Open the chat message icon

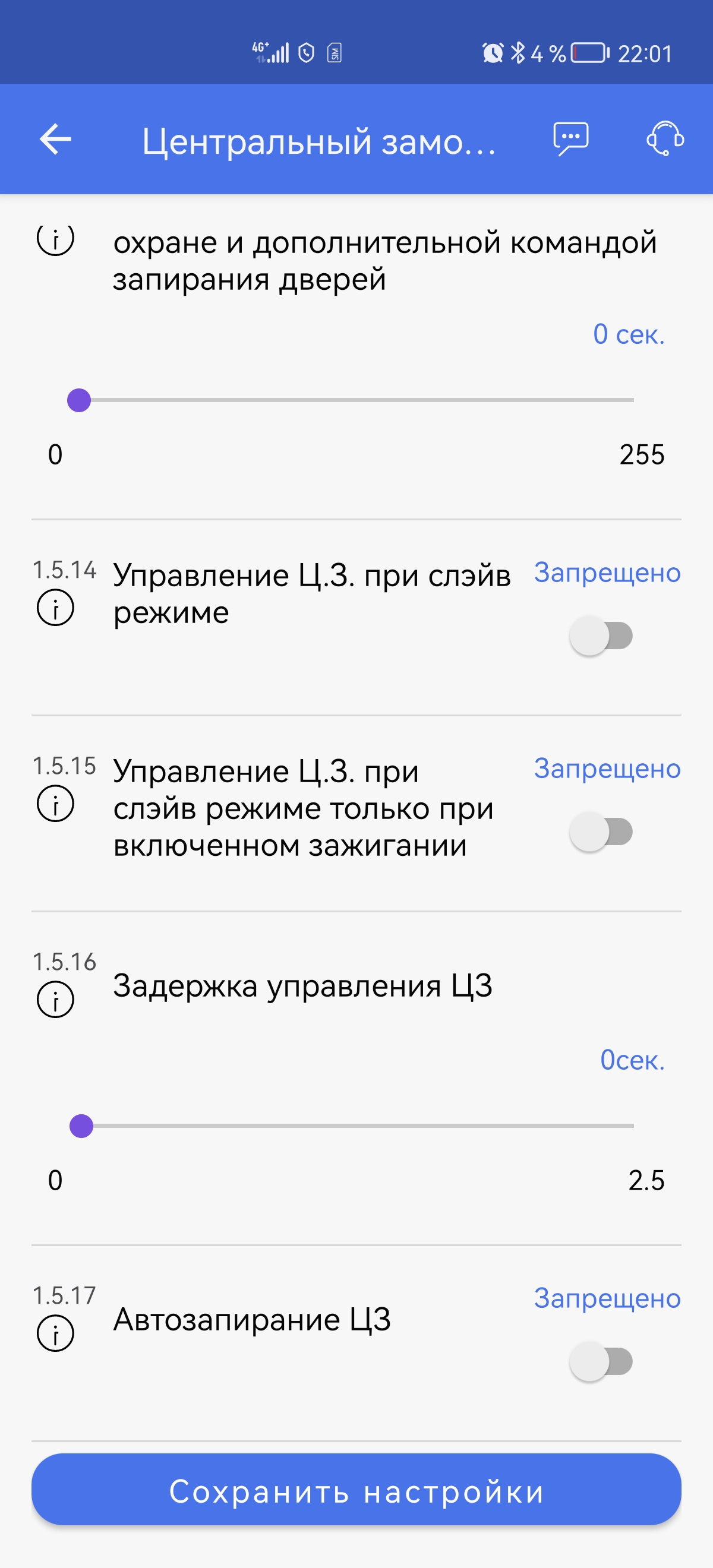[x=570, y=140]
